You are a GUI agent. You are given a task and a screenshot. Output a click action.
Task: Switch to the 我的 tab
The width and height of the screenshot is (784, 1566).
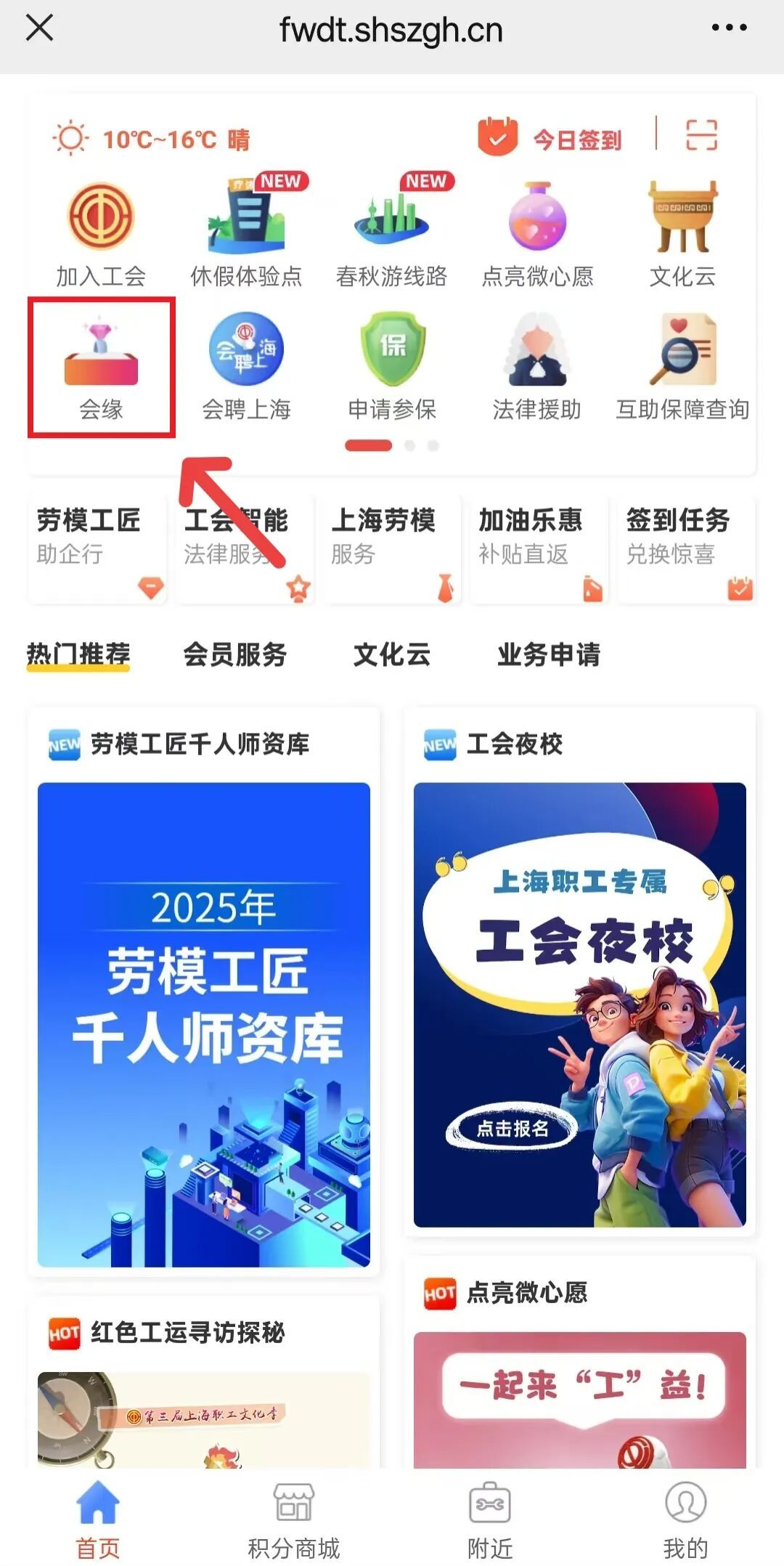pyautogui.click(x=685, y=1517)
